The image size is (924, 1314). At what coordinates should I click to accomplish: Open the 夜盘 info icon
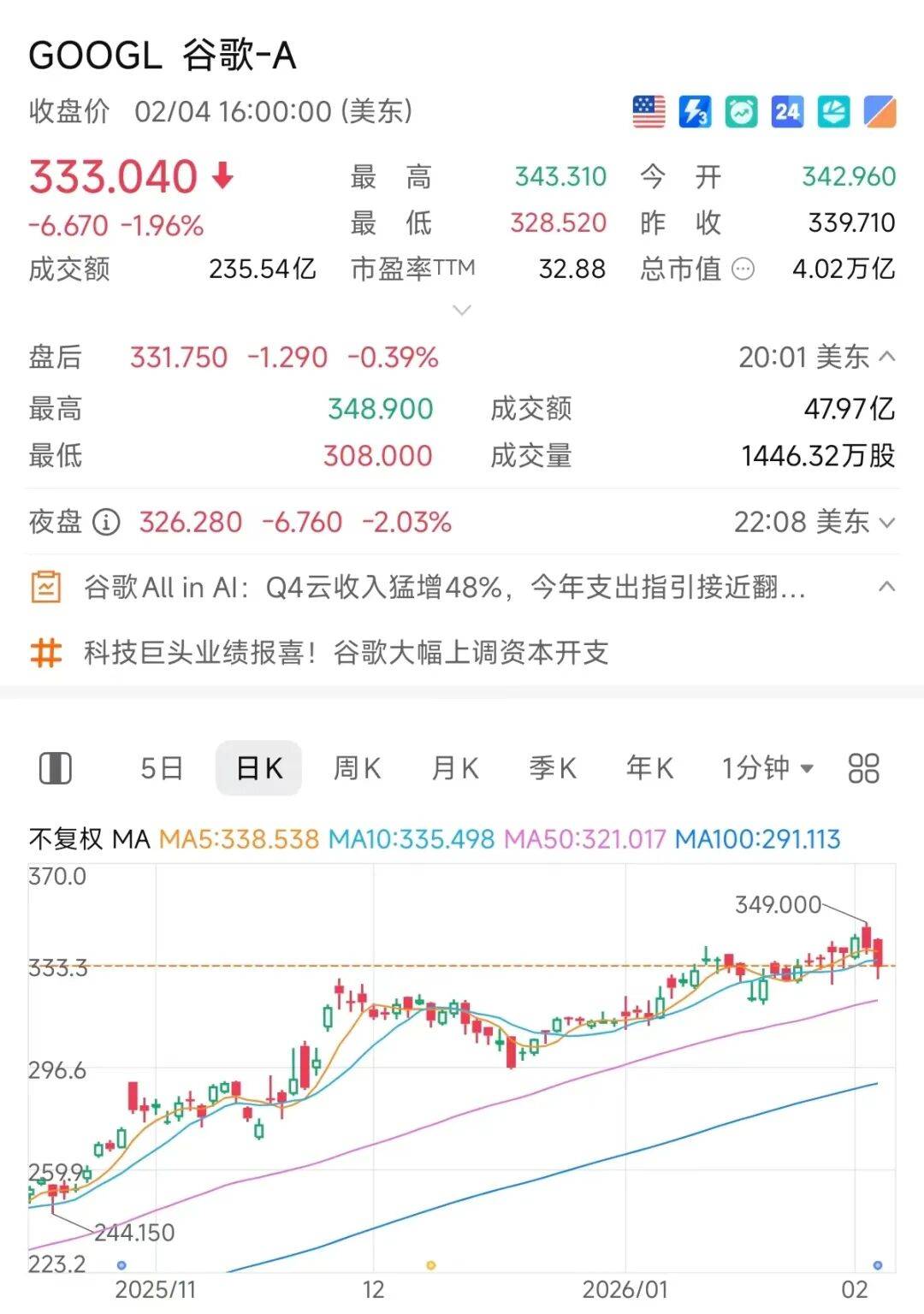tap(106, 522)
